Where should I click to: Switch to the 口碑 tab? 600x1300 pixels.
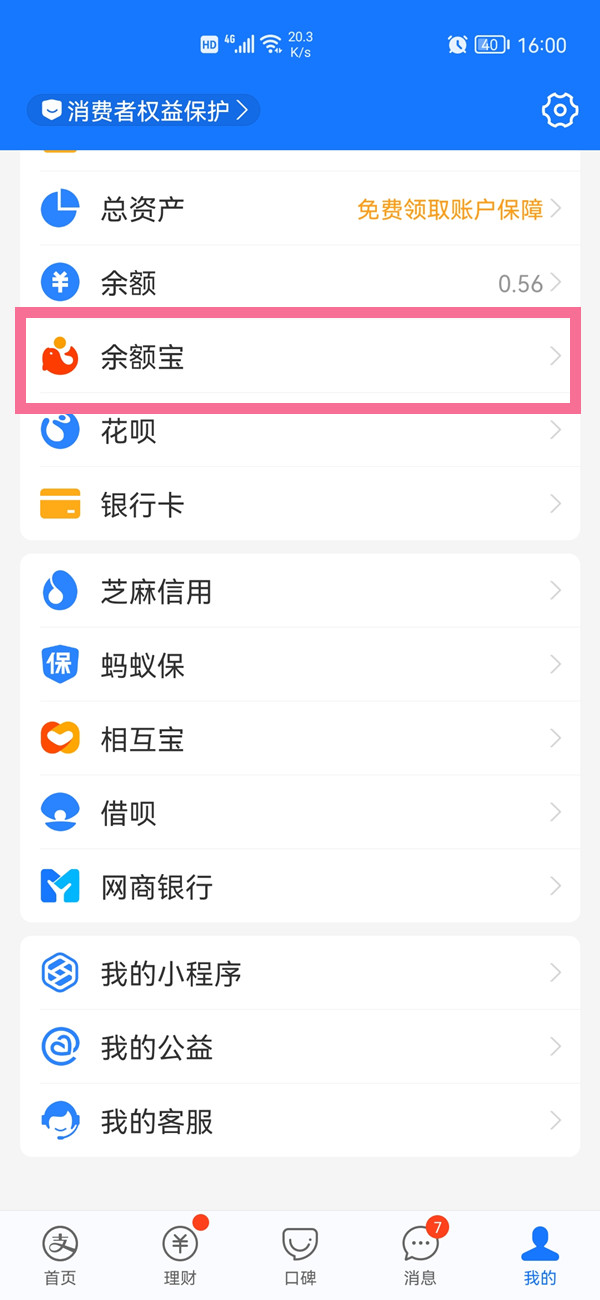coord(300,1256)
